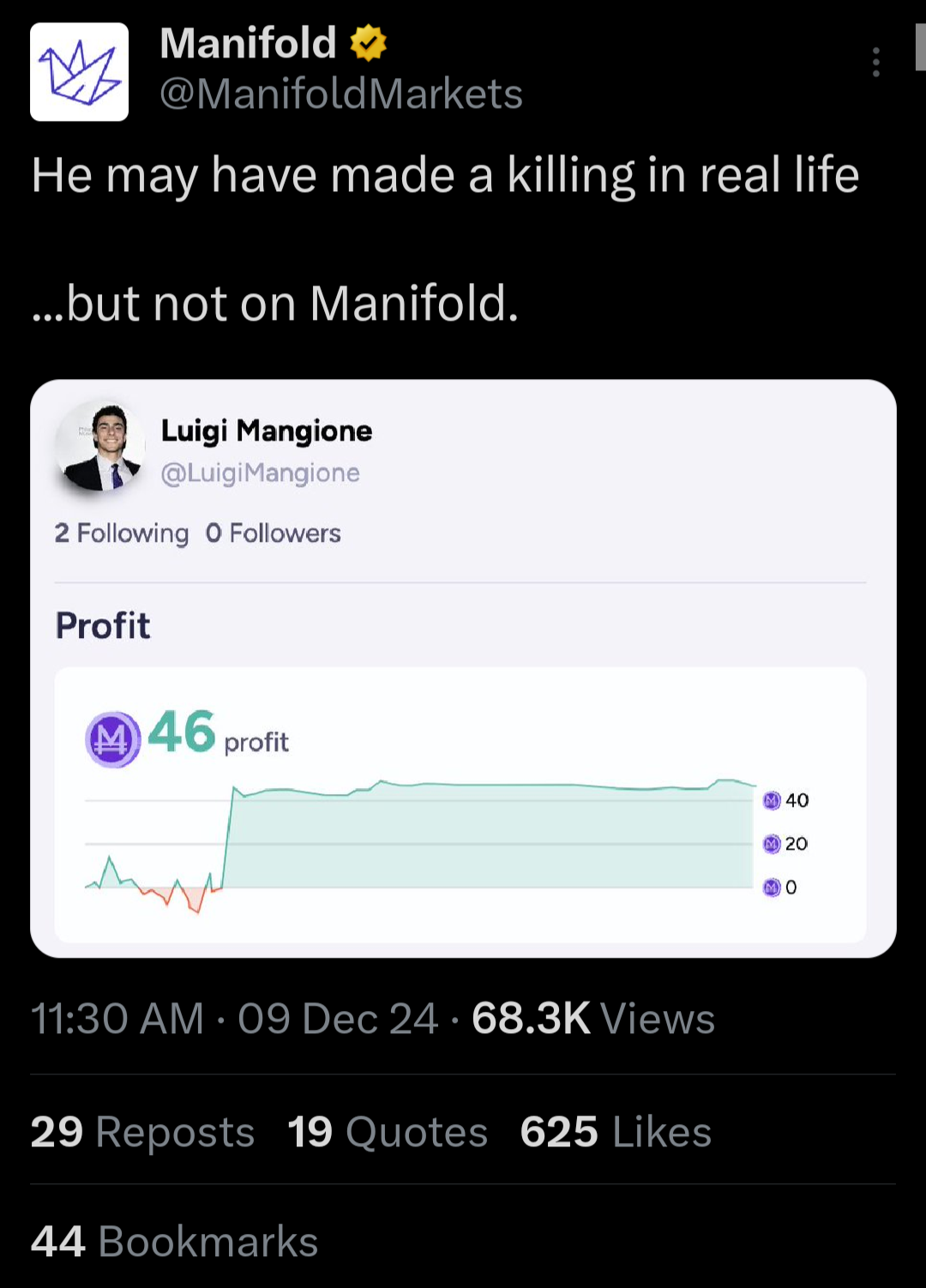Open the attached profit chart image
The height and width of the screenshot is (1288, 926).
click(x=463, y=669)
